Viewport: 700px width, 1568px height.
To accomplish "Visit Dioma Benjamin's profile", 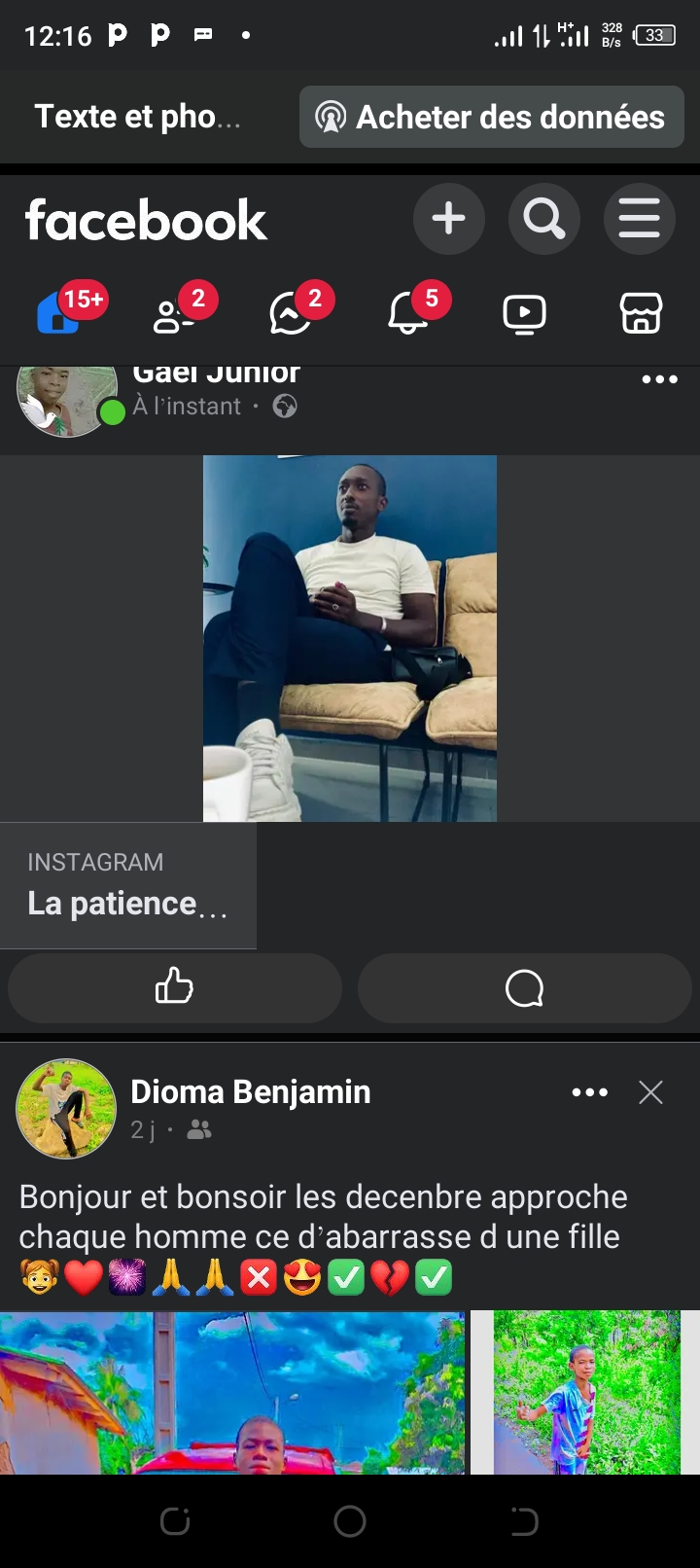I will click(x=250, y=1092).
